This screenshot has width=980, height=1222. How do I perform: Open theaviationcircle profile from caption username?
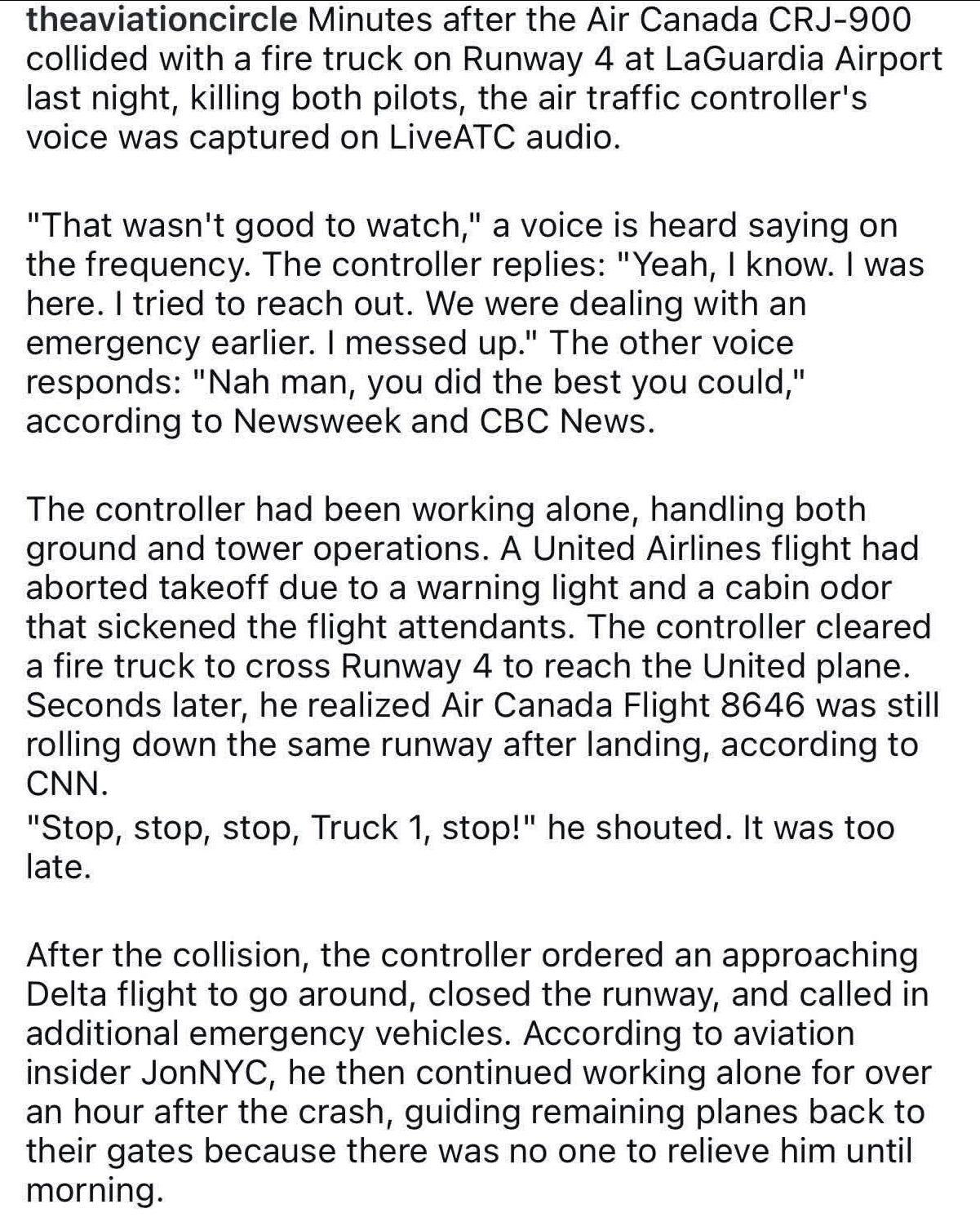(x=163, y=20)
